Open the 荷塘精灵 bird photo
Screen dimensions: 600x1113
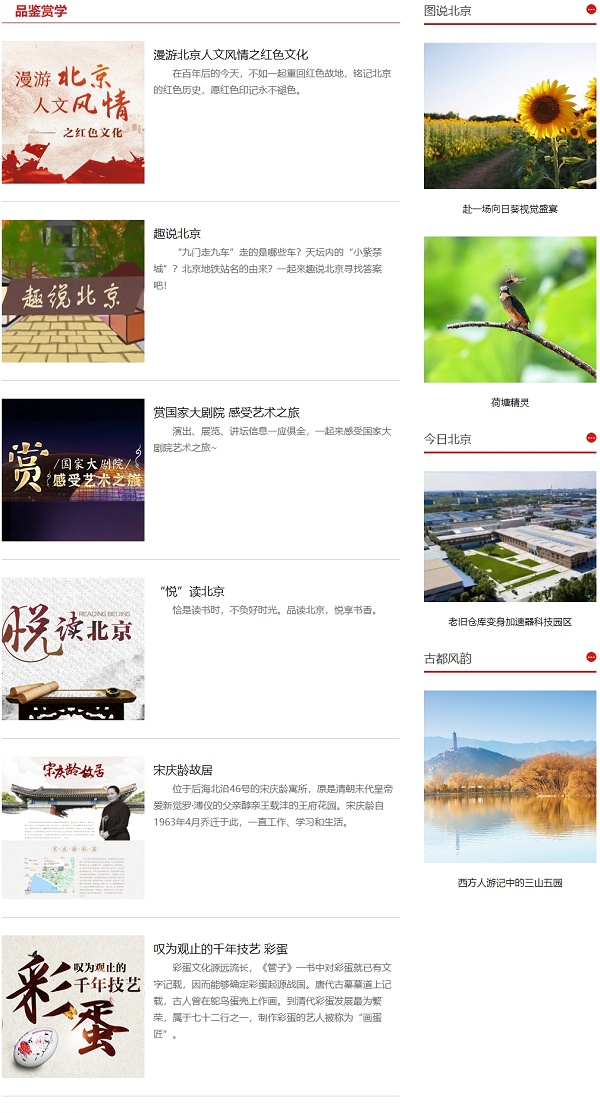point(510,309)
